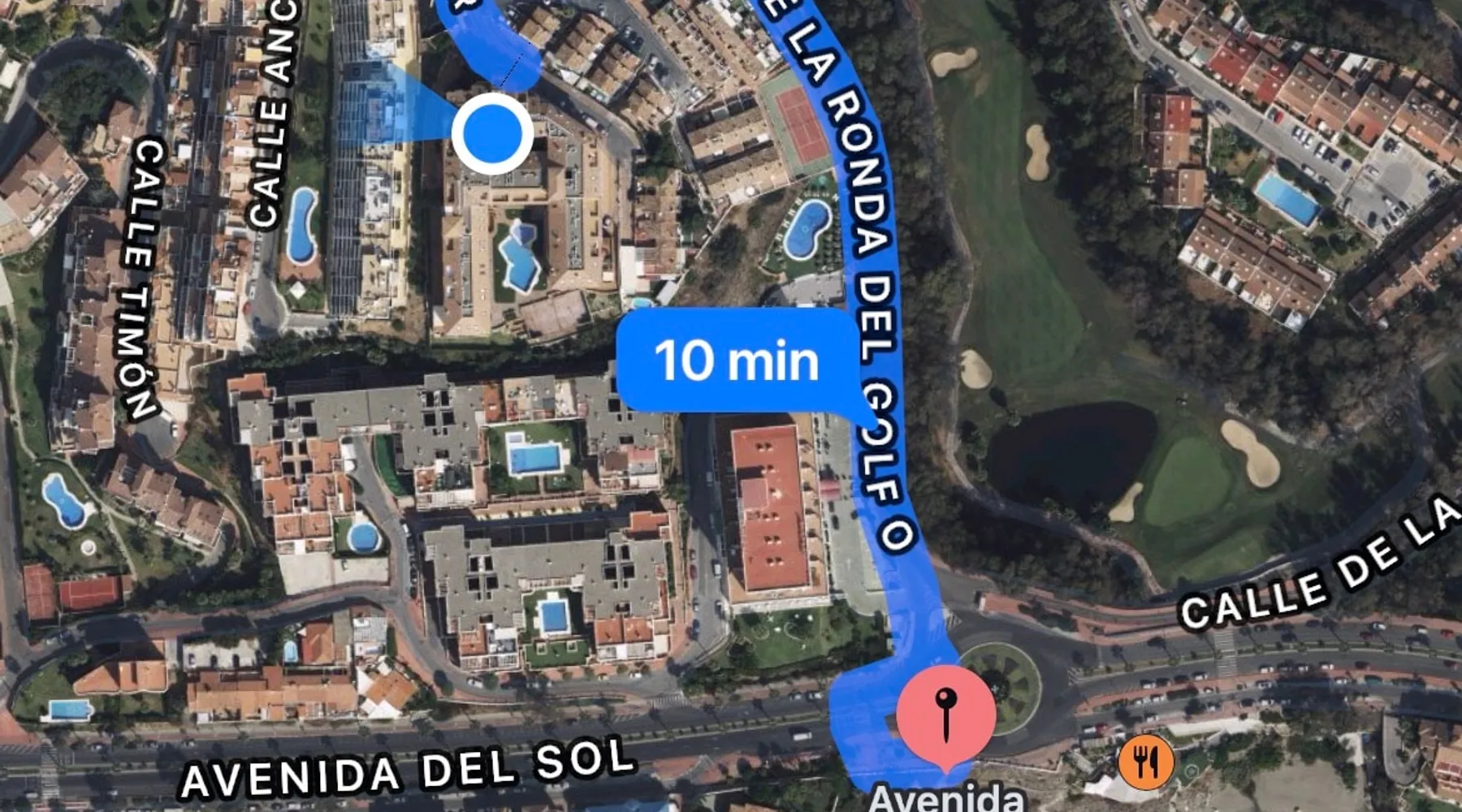This screenshot has height=812, width=1462.
Task: Tap the blue current location dot
Action: click(492, 133)
